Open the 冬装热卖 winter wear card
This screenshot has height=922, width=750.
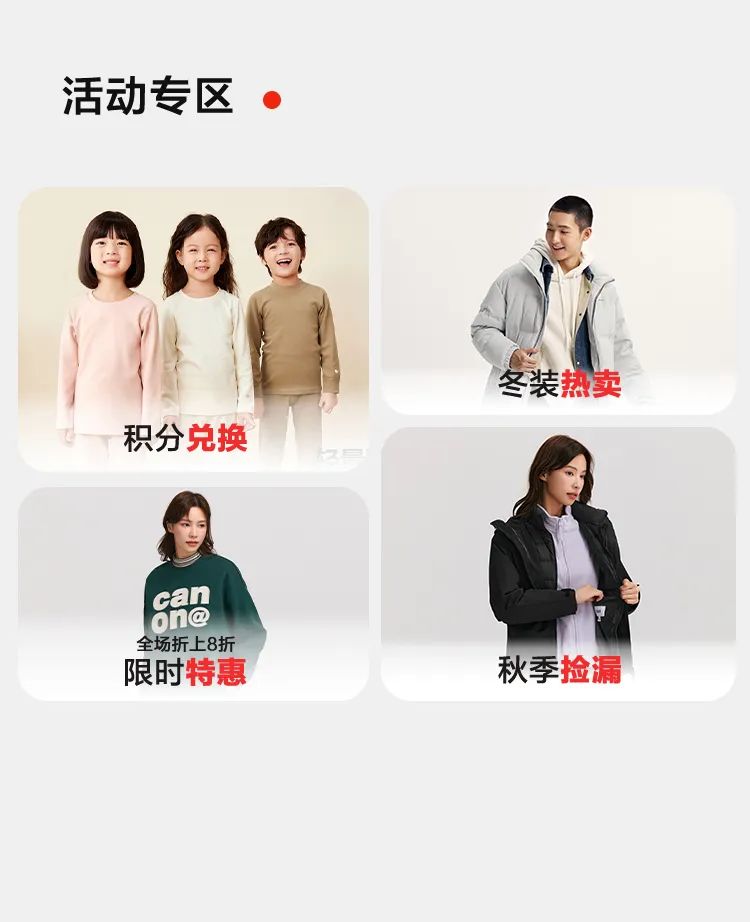point(558,301)
